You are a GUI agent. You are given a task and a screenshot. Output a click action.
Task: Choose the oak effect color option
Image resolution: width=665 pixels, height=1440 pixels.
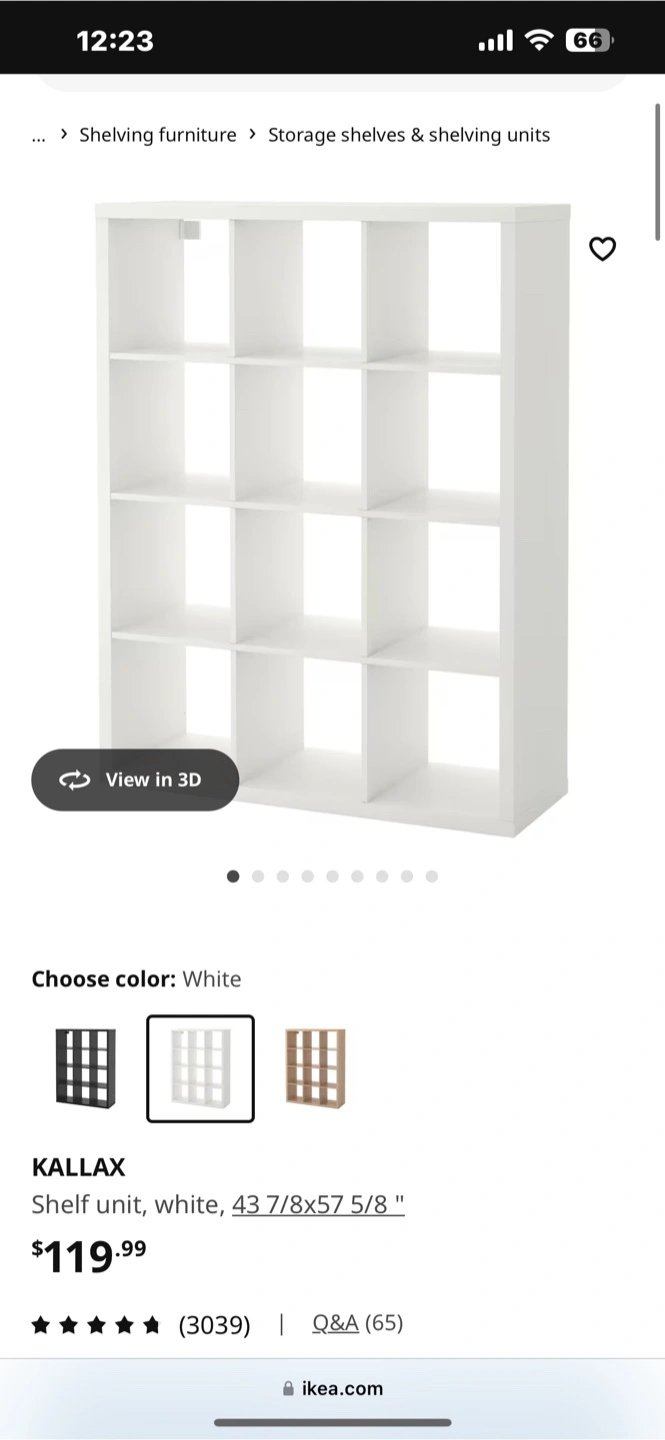click(315, 1068)
